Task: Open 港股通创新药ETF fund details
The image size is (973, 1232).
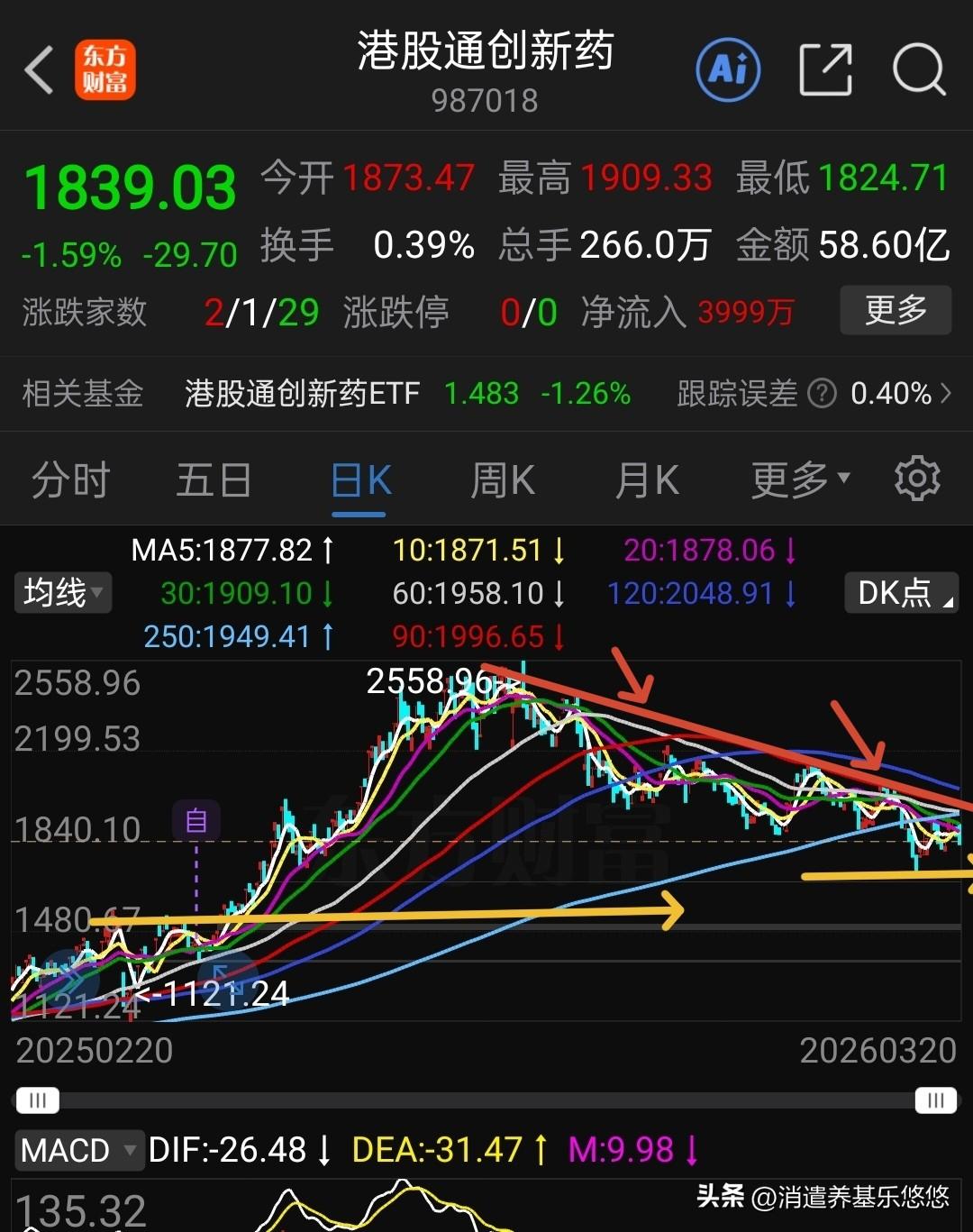Action: click(x=302, y=393)
